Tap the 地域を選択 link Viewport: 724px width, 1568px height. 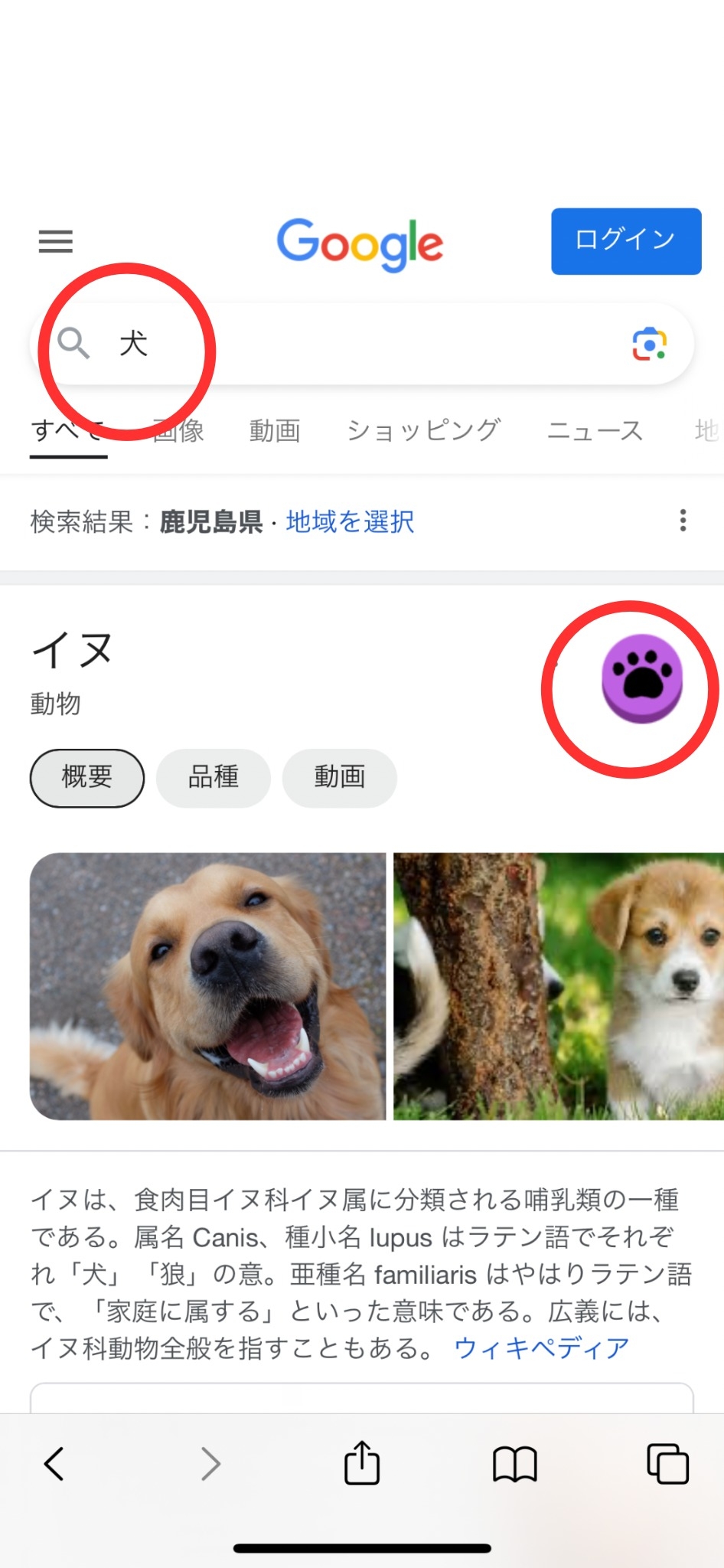[x=350, y=522]
